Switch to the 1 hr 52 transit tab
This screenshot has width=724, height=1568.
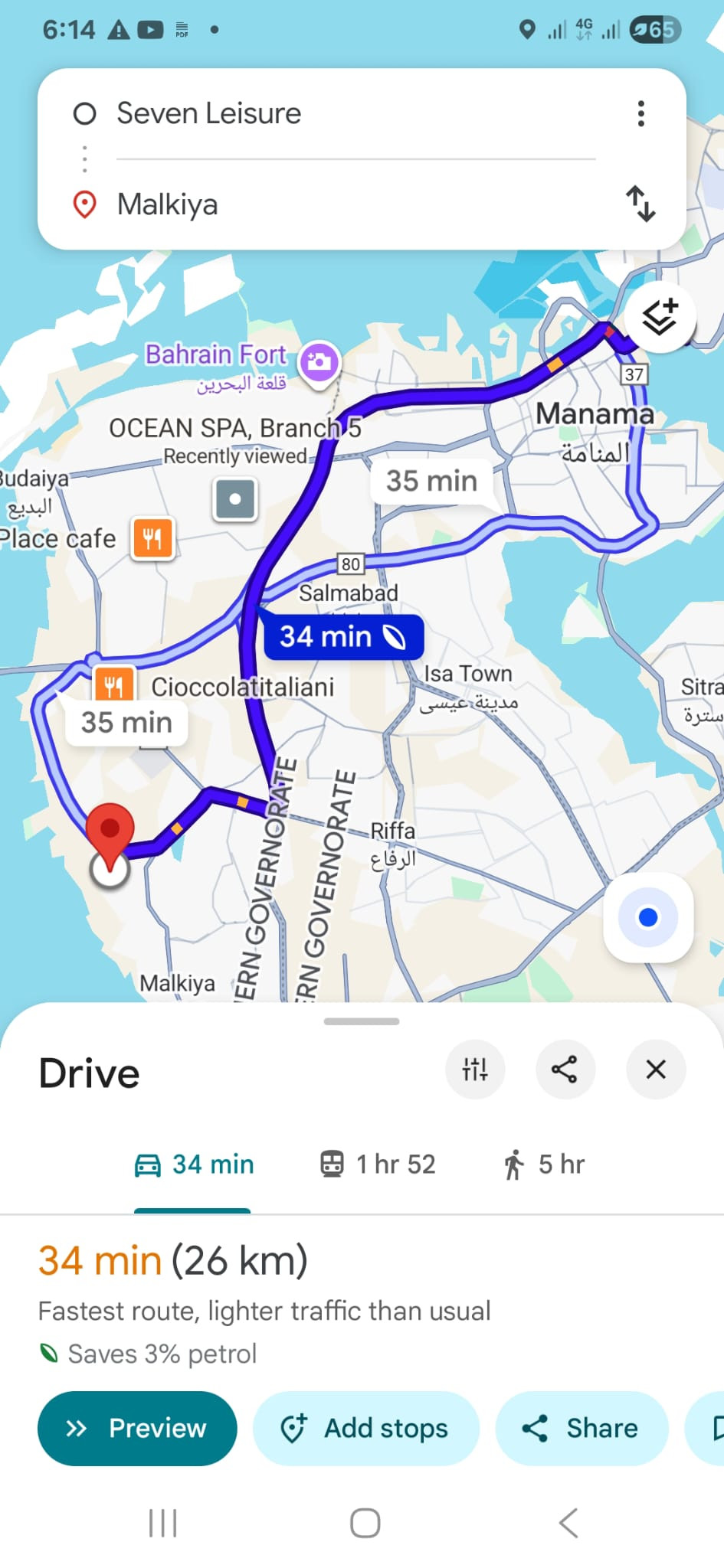[x=378, y=1165]
